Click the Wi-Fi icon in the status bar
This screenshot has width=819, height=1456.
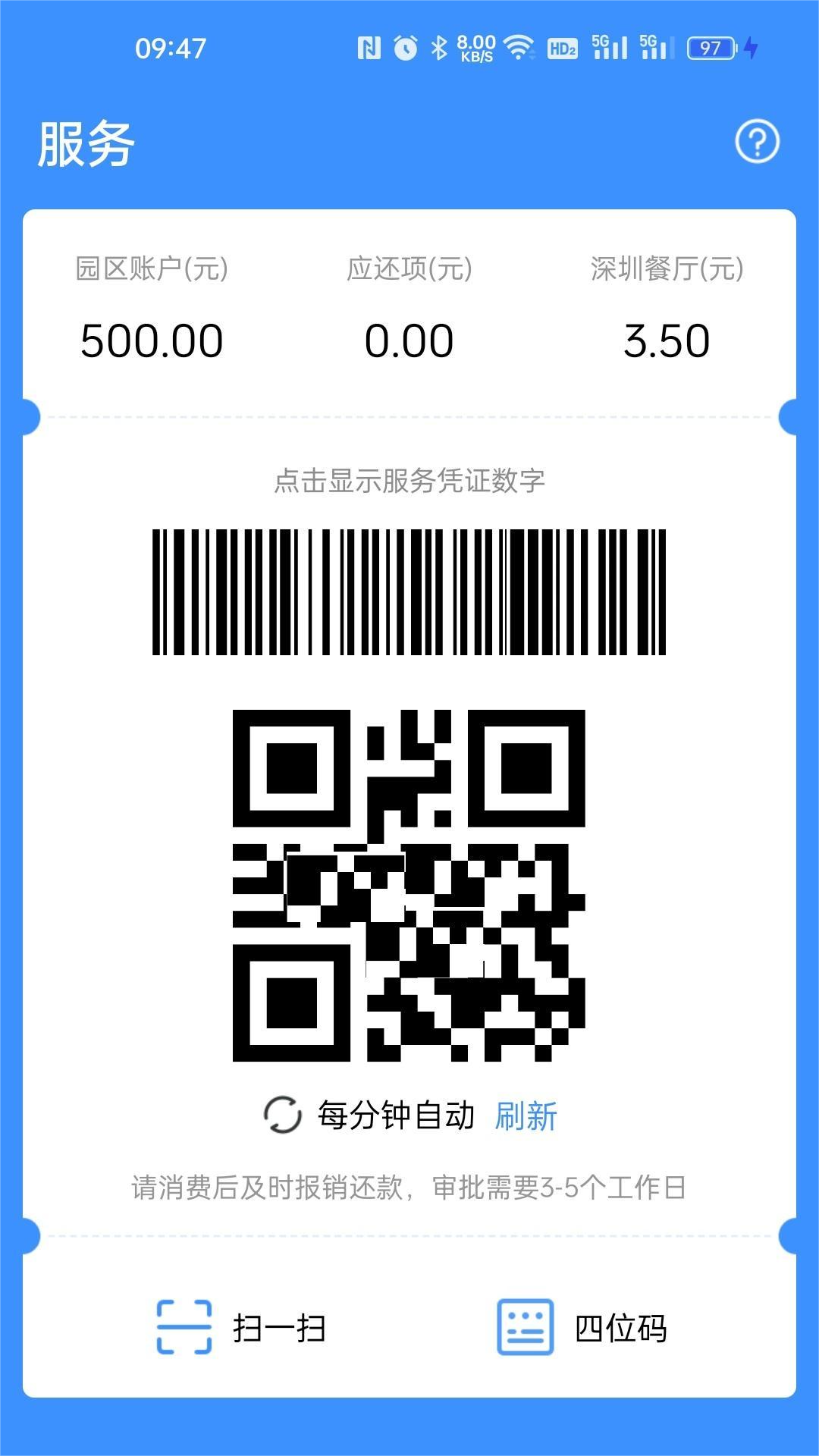519,47
